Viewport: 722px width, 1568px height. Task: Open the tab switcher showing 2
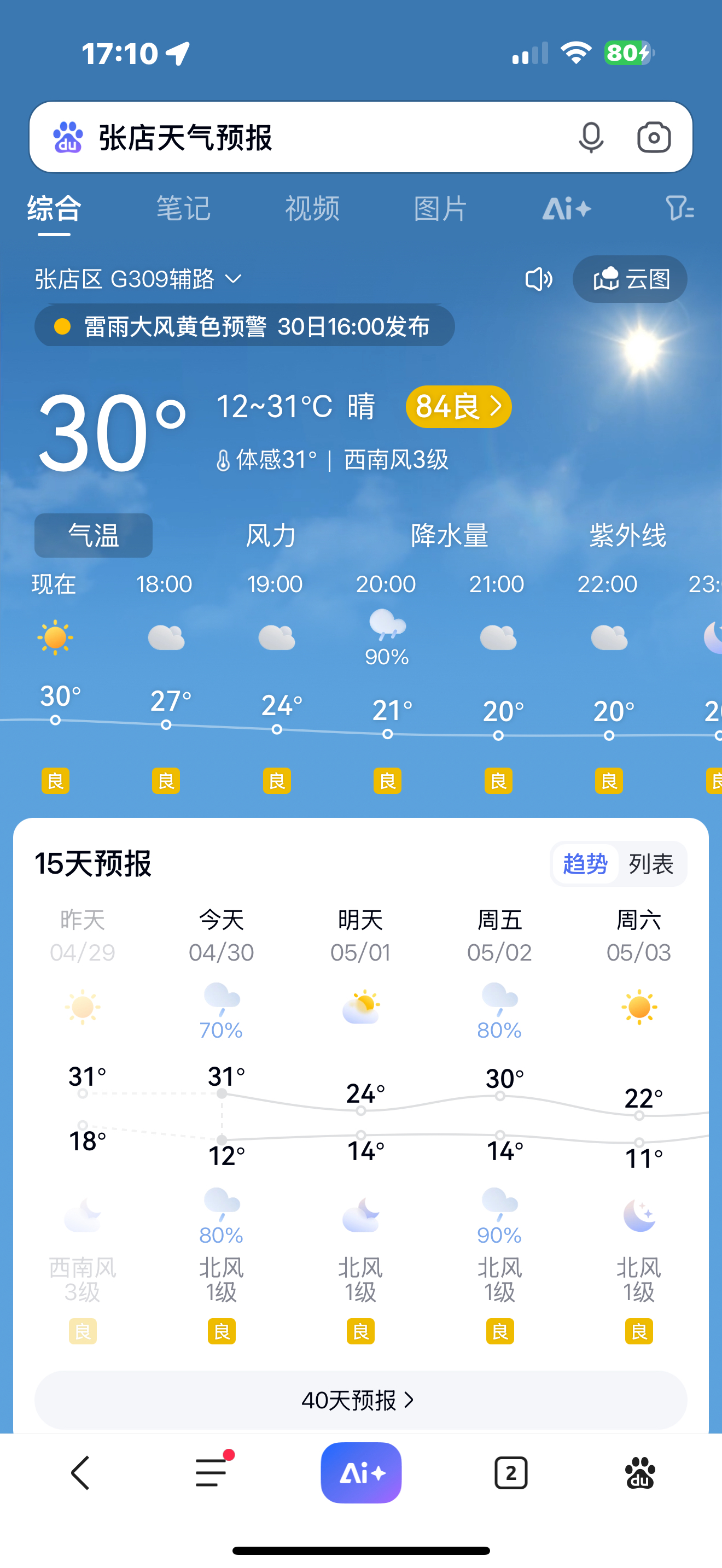coord(510,1473)
